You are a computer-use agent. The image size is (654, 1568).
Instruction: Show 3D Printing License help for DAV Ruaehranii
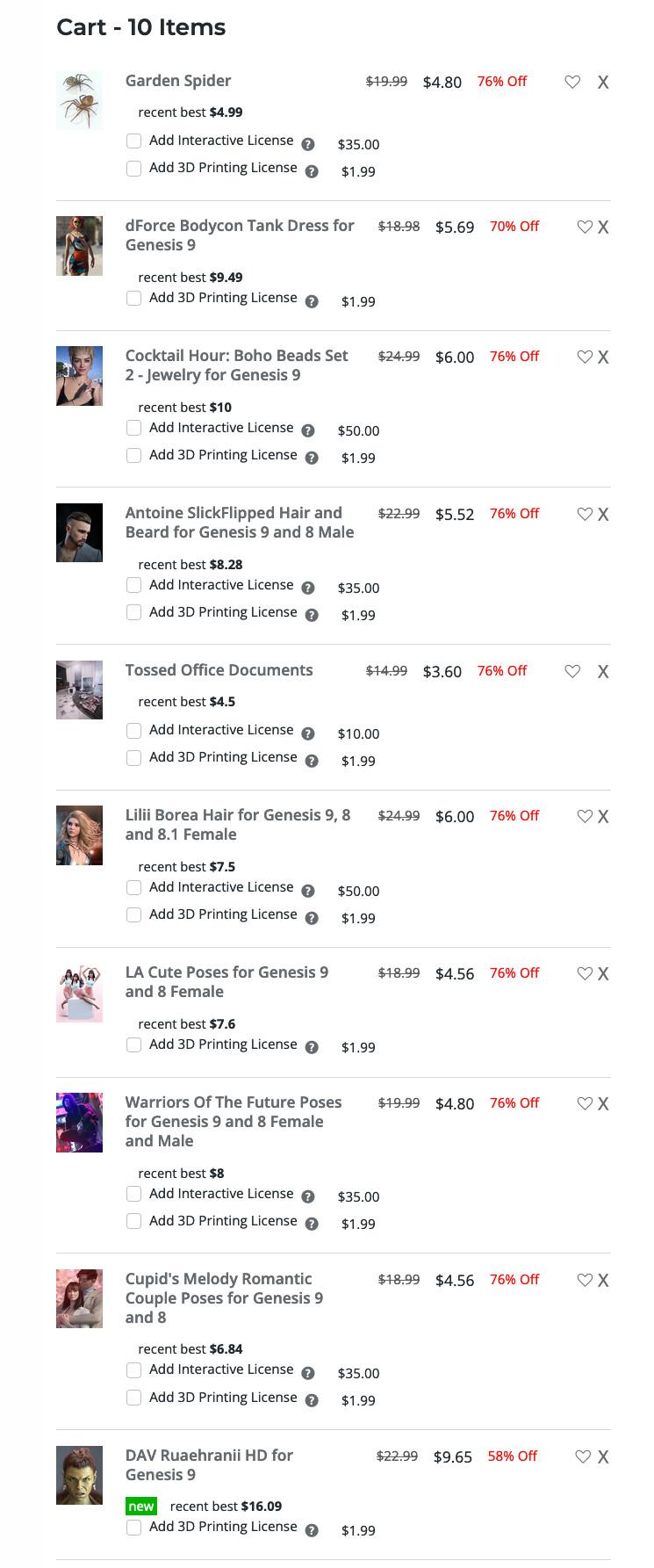pyautogui.click(x=312, y=1530)
